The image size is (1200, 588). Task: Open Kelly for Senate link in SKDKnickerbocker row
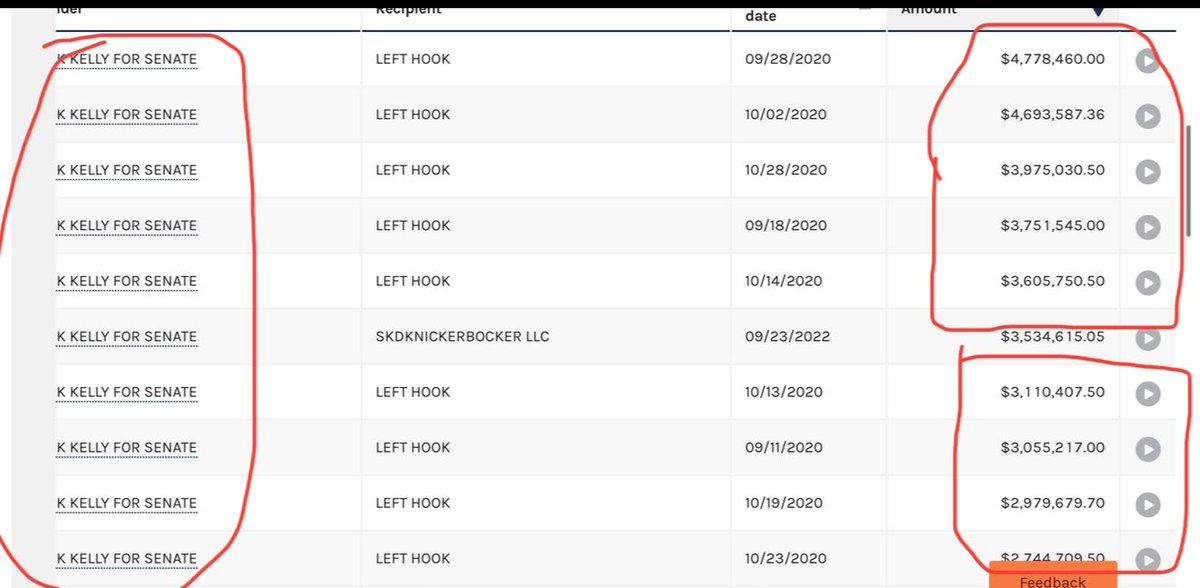(x=127, y=337)
